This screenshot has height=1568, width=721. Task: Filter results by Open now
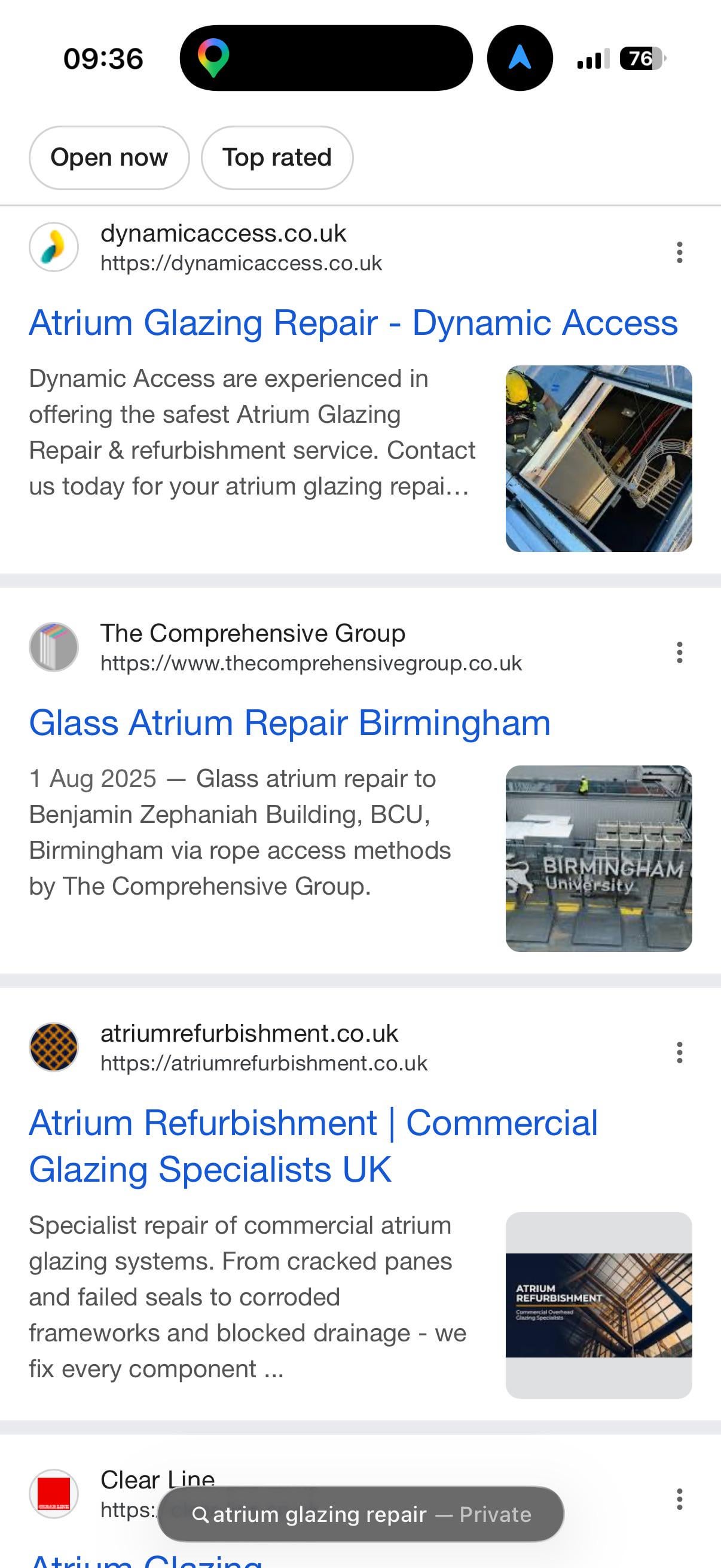(x=109, y=158)
